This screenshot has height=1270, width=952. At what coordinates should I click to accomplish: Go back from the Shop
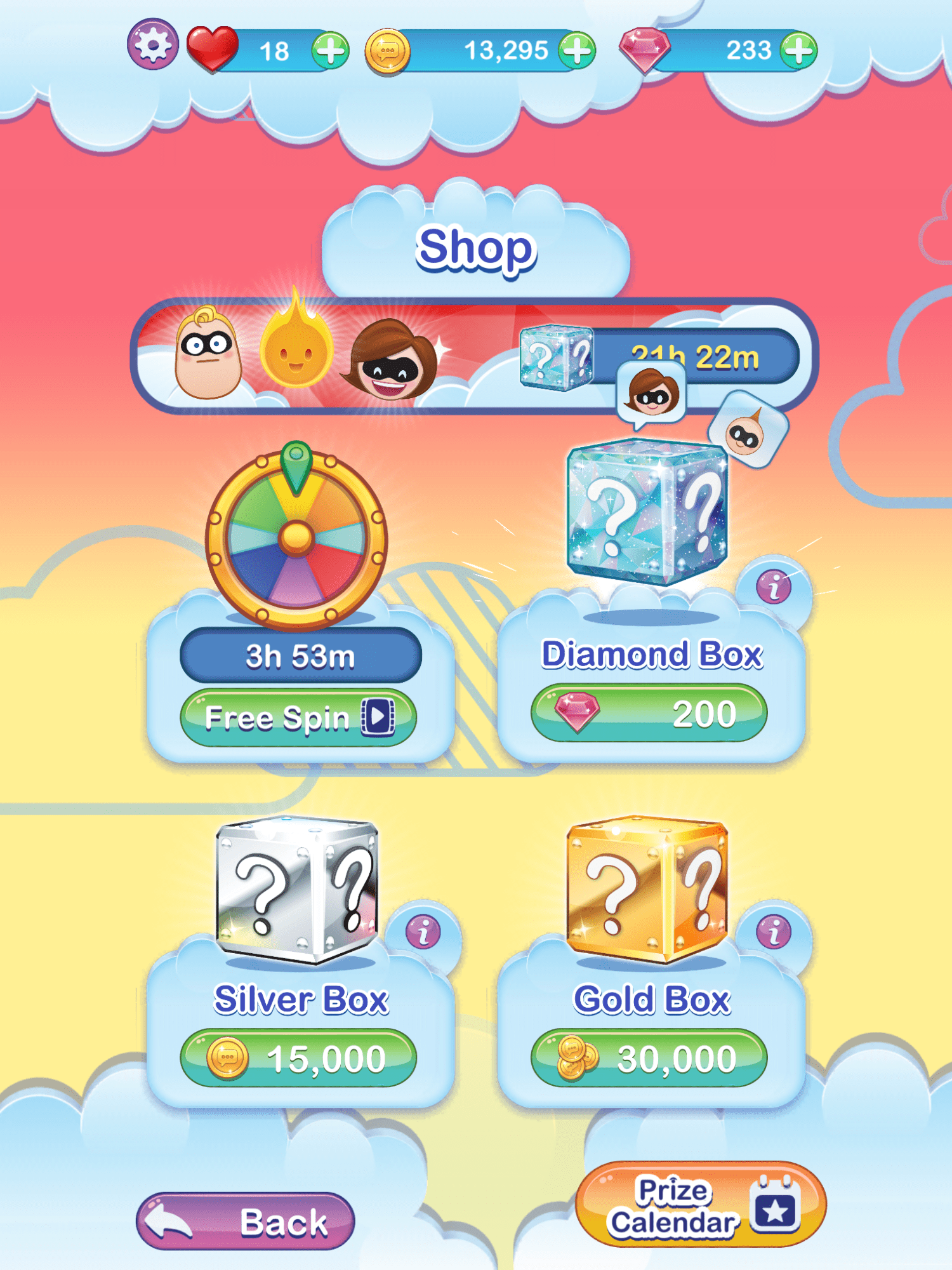[246, 1220]
